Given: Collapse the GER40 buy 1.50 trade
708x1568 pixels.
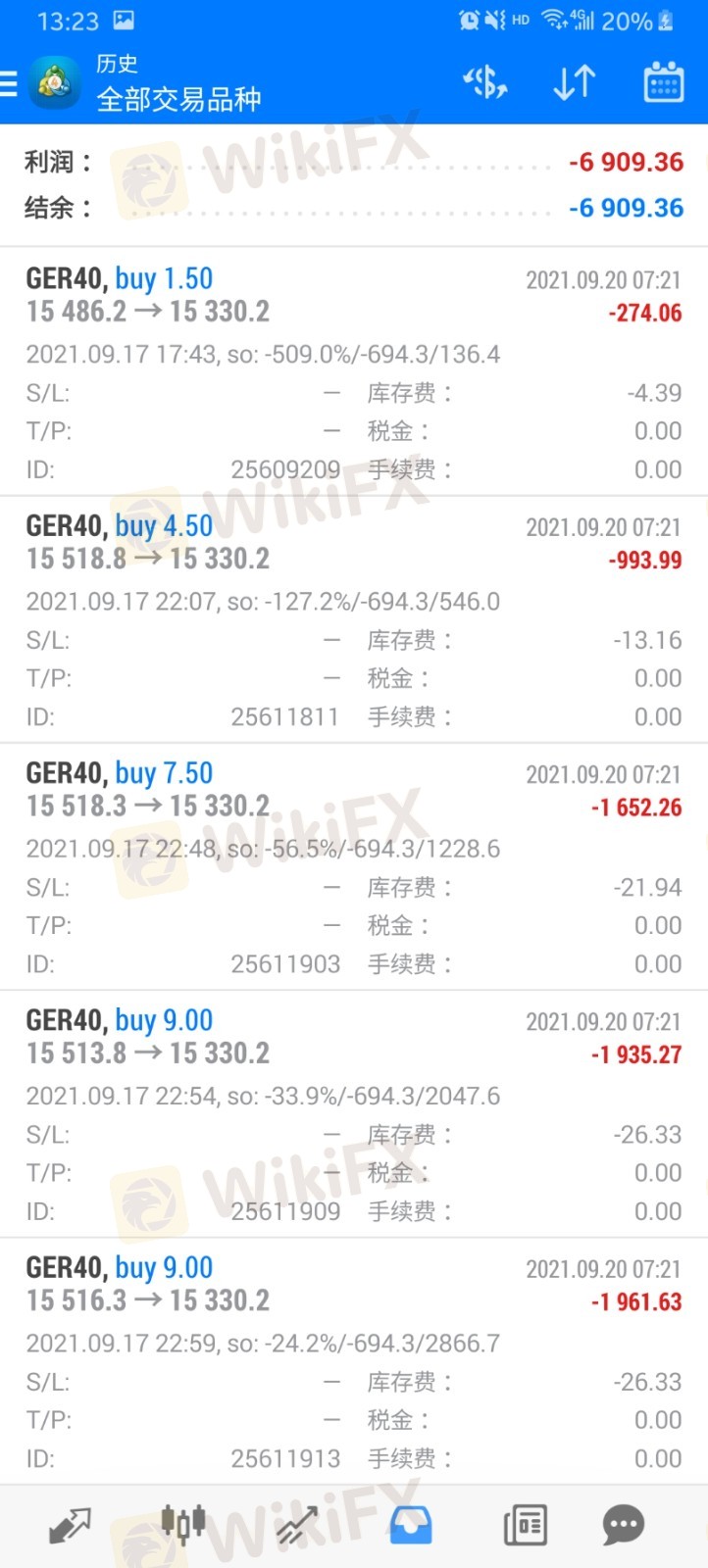Looking at the screenshot, I should tap(353, 294).
